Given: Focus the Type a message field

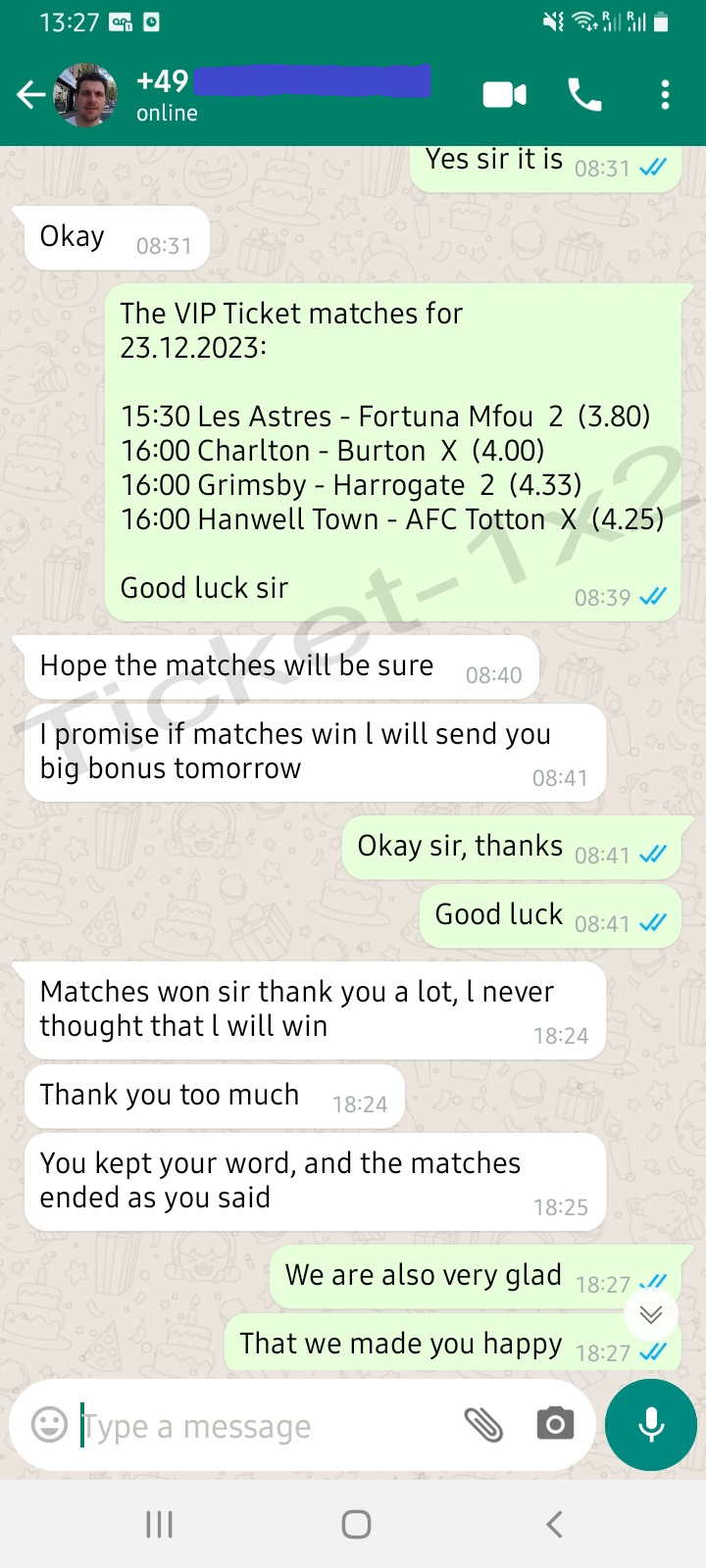Looking at the screenshot, I should 265,1426.
